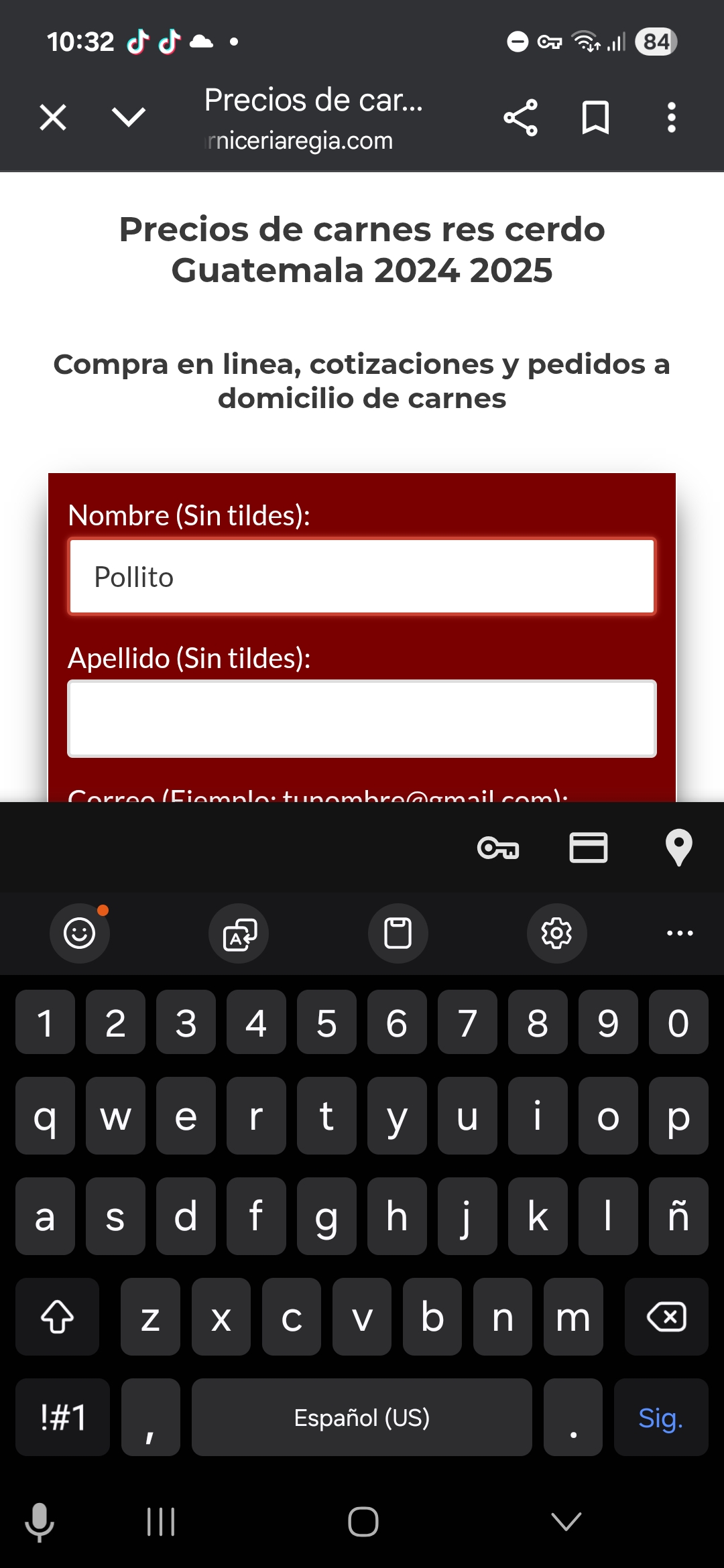Open saved payment cards autofill

point(588,848)
